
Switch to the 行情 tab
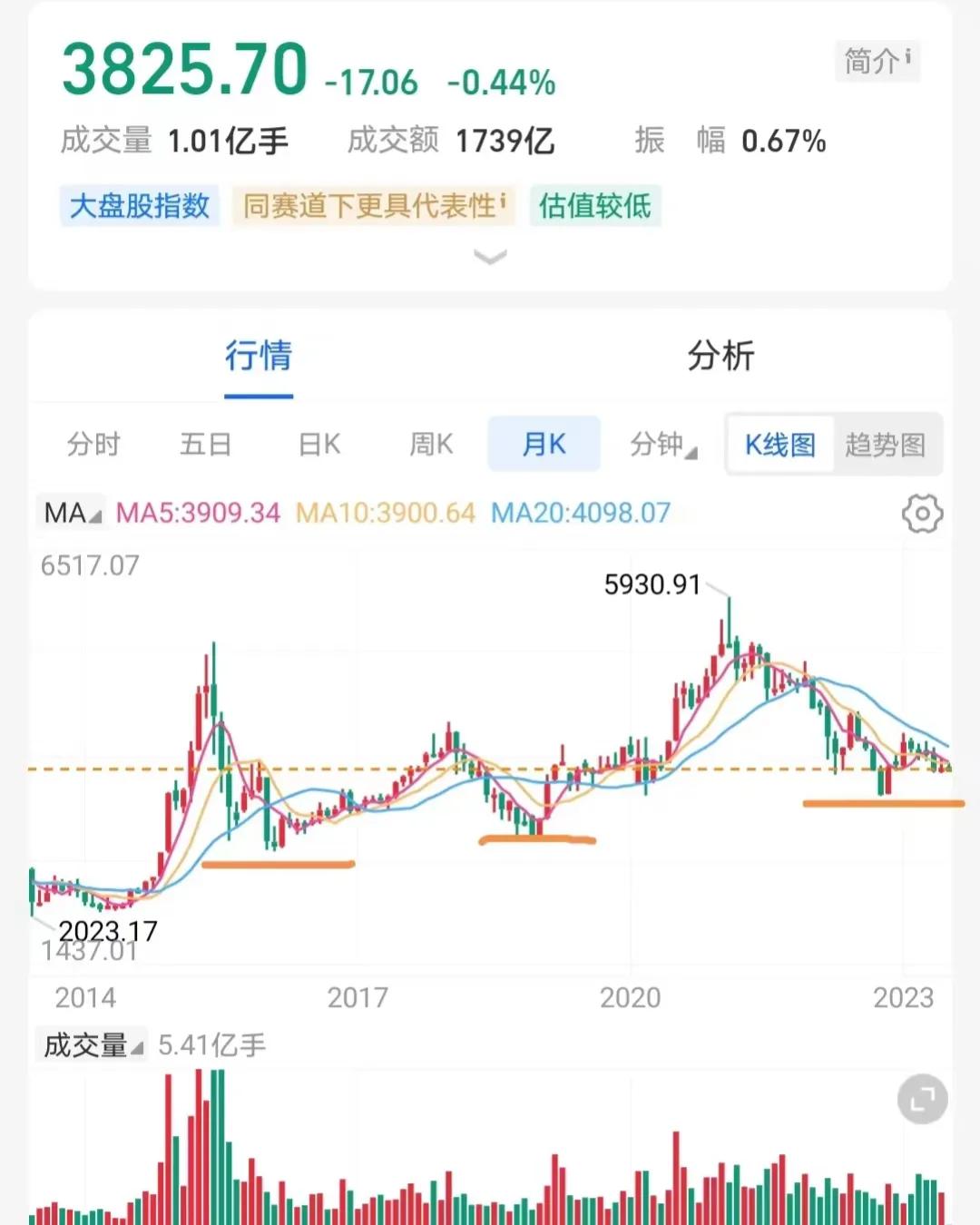pos(259,358)
